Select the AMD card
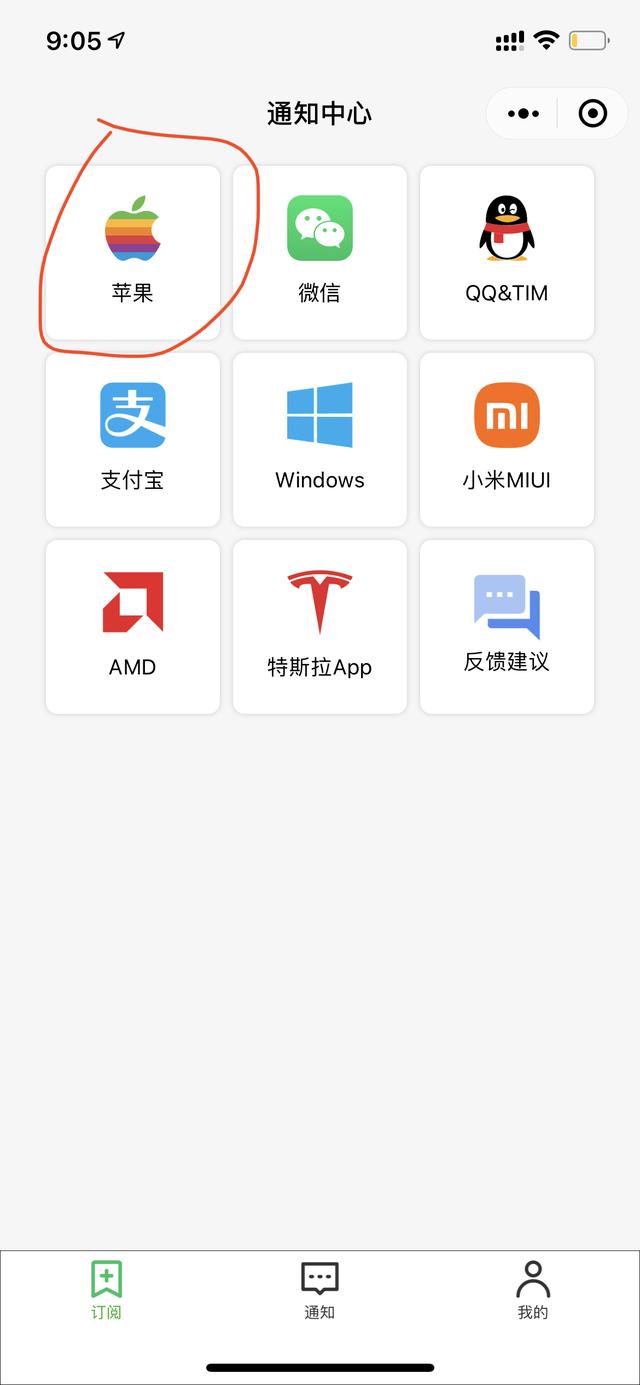The image size is (640, 1385). tap(133, 626)
